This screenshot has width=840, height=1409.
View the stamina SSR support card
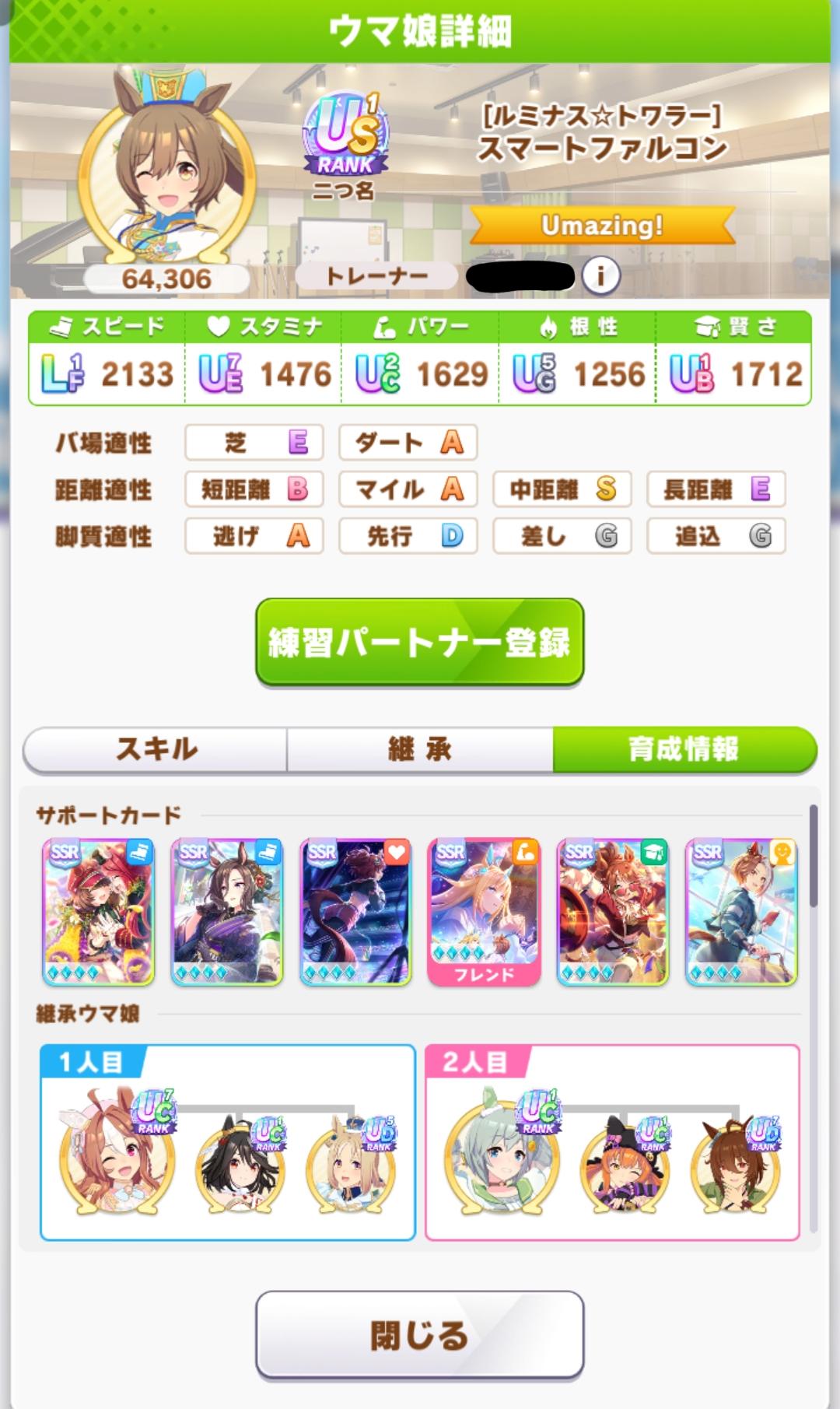pyautogui.click(x=355, y=912)
